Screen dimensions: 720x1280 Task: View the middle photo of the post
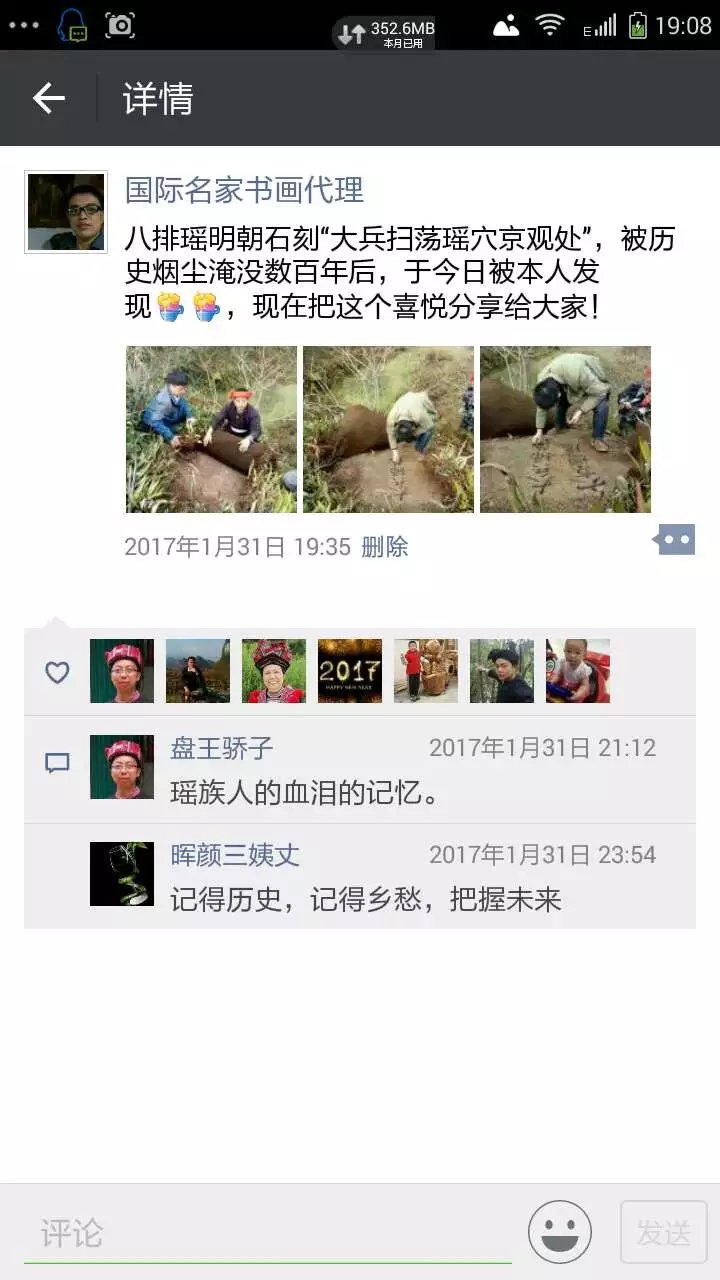point(388,429)
